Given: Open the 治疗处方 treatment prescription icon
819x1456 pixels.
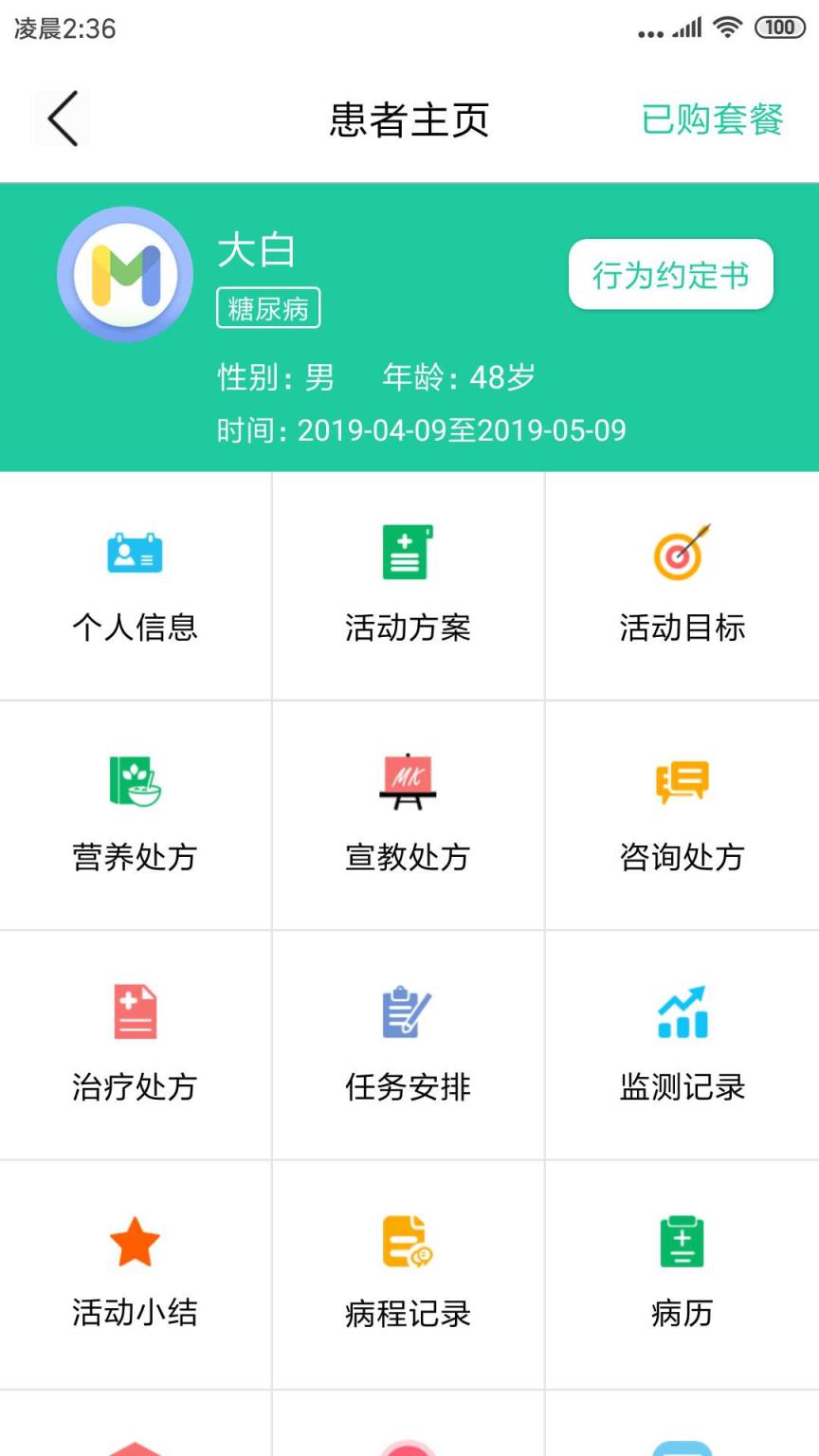Looking at the screenshot, I should pos(134,1010).
